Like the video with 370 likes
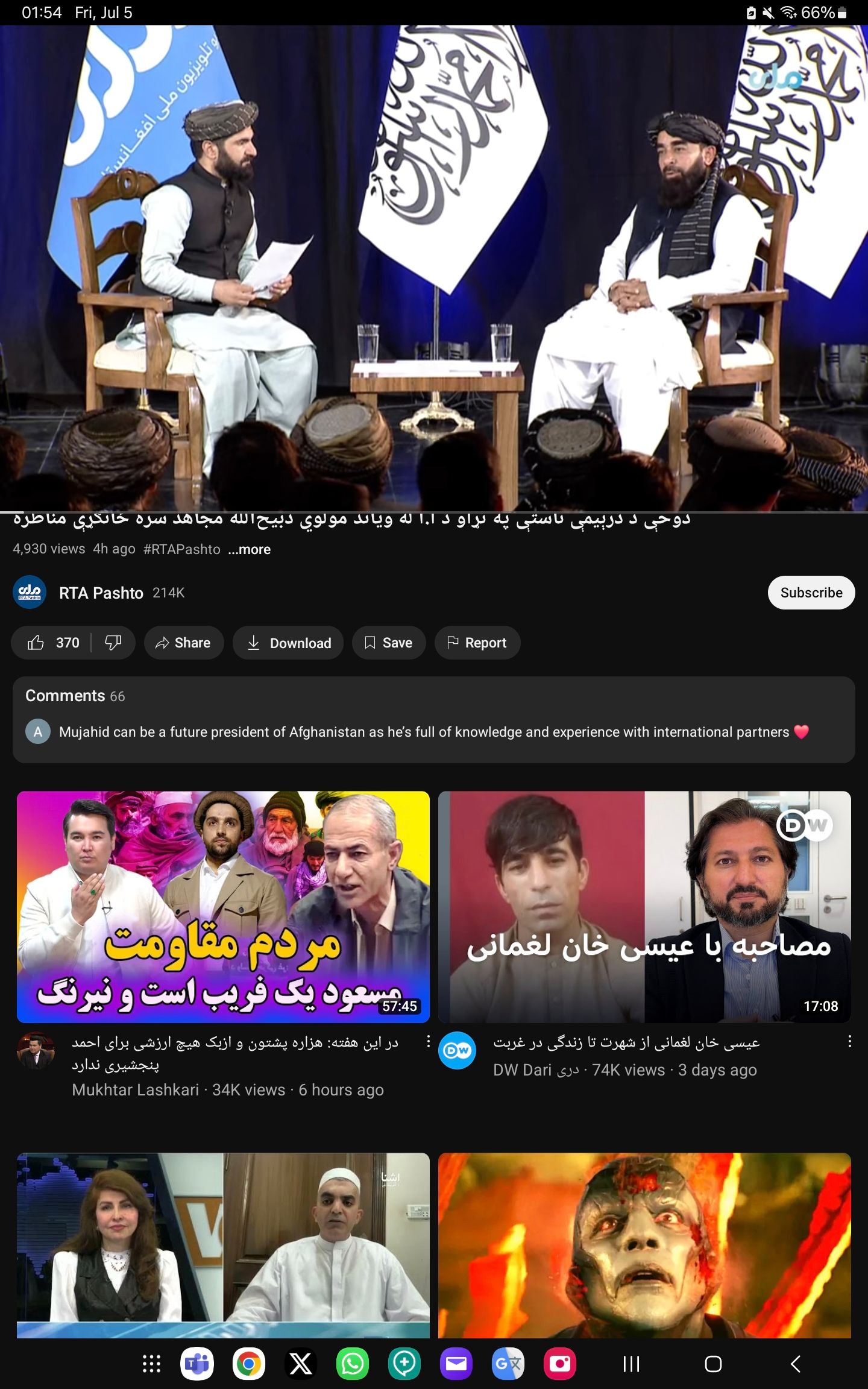Image resolution: width=868 pixels, height=1389 pixels. click(x=52, y=643)
